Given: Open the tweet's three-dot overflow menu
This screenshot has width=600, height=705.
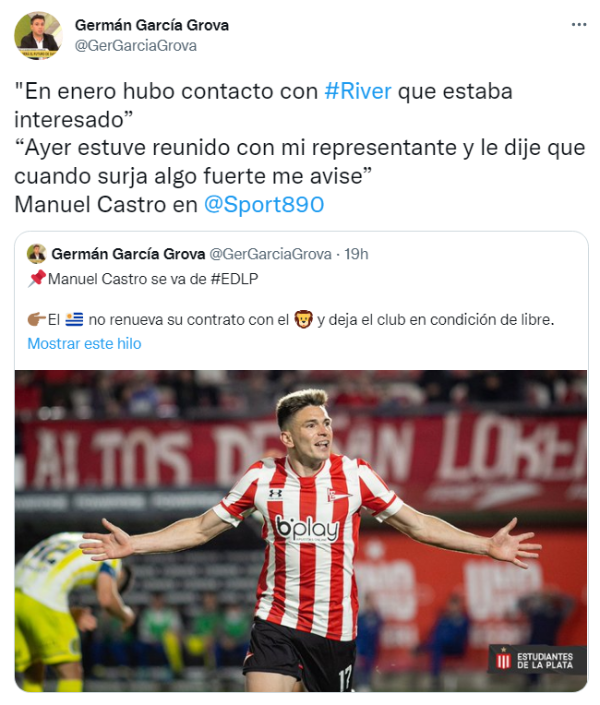Looking at the screenshot, I should pyautogui.click(x=579, y=24).
